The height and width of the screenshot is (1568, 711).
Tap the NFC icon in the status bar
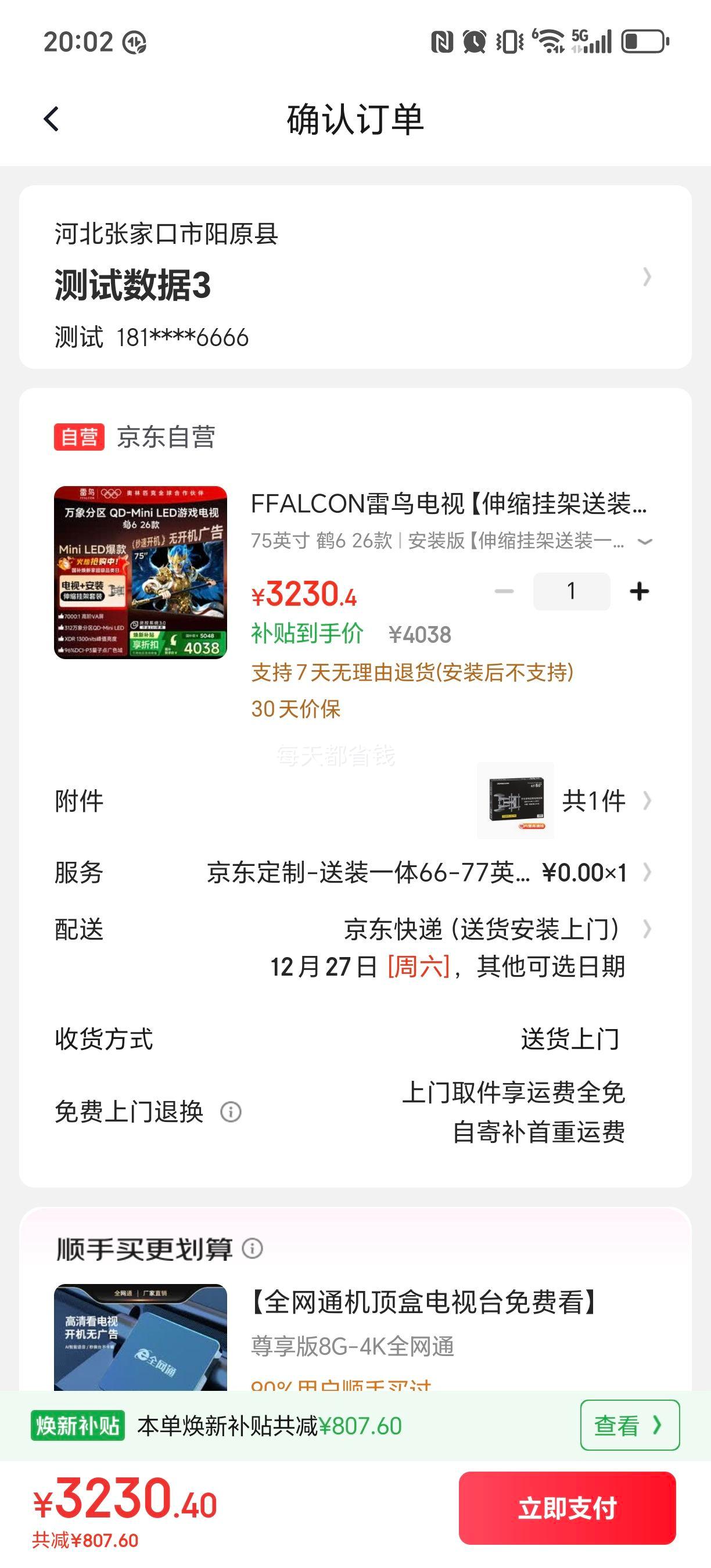(441, 42)
